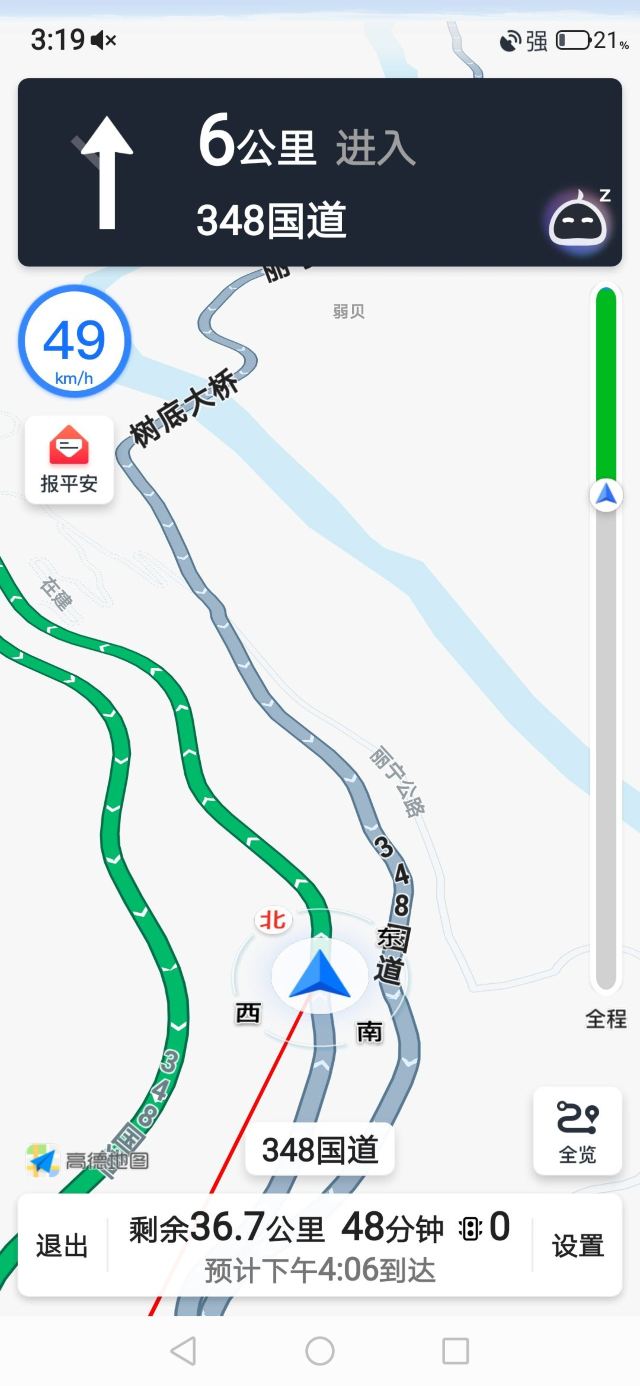Tap the 全程 route progress bar

pyautogui.click(x=605, y=640)
